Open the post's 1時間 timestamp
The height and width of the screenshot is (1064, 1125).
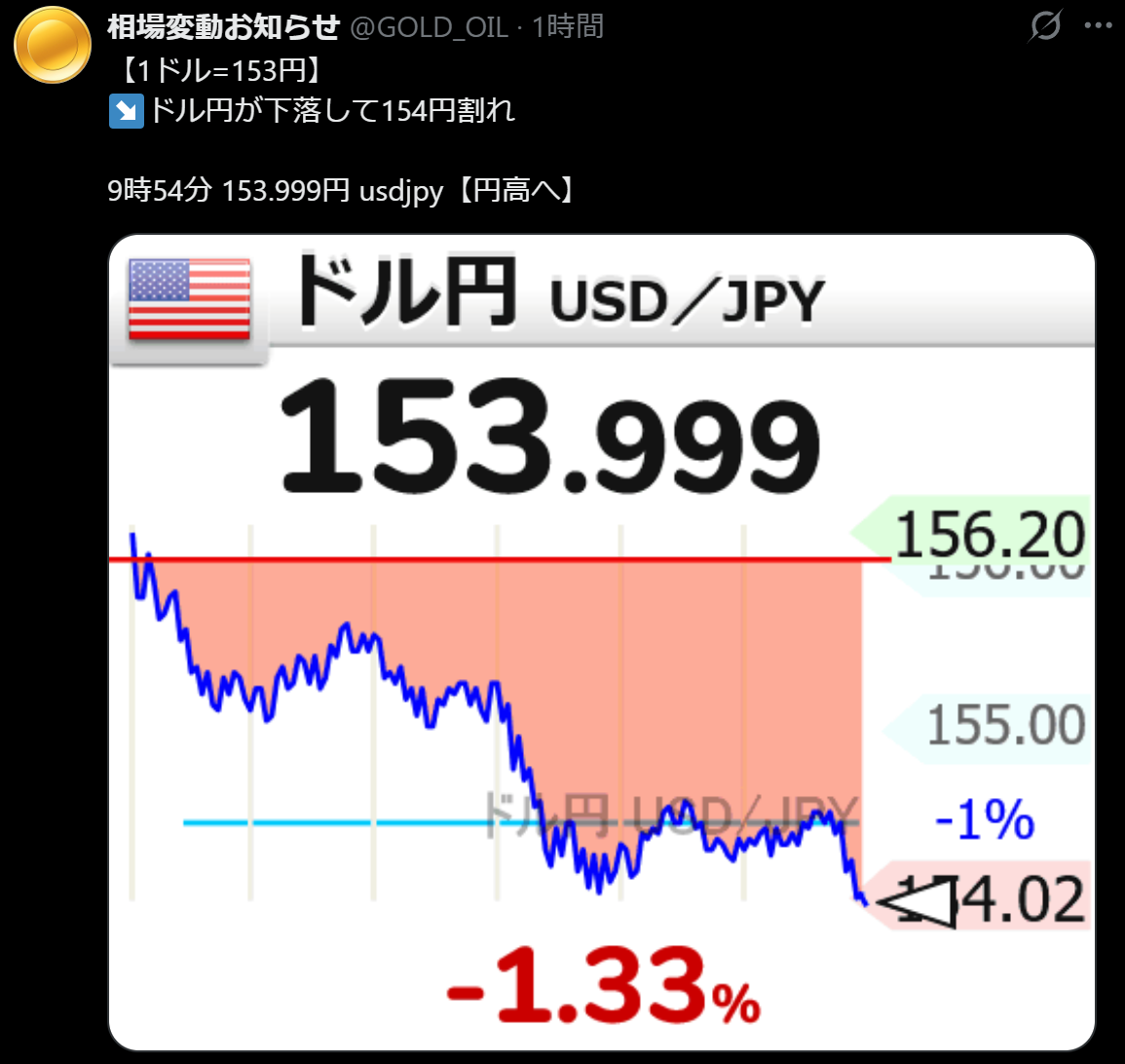point(568,27)
